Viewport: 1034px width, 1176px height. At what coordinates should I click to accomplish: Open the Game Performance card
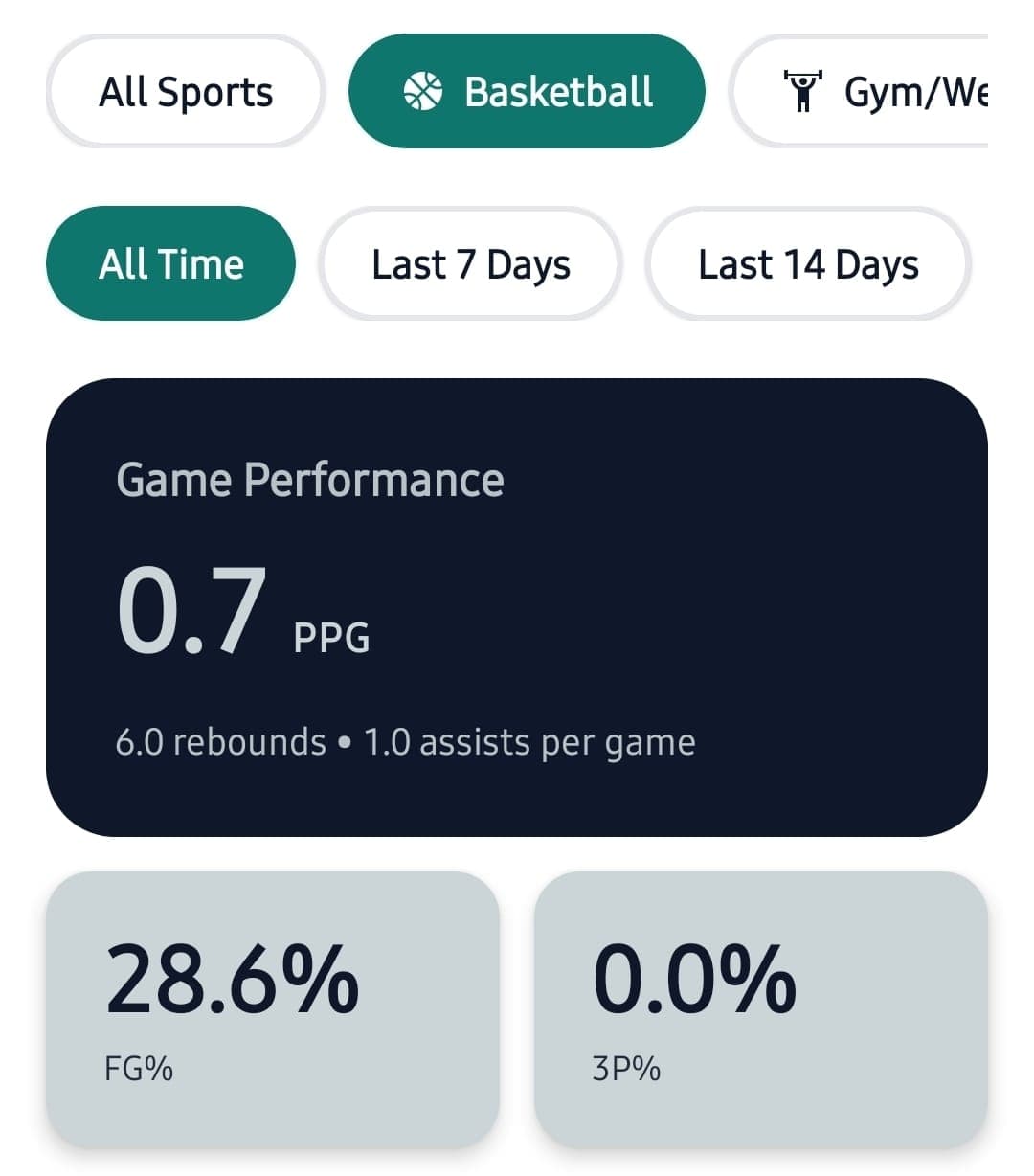click(517, 603)
